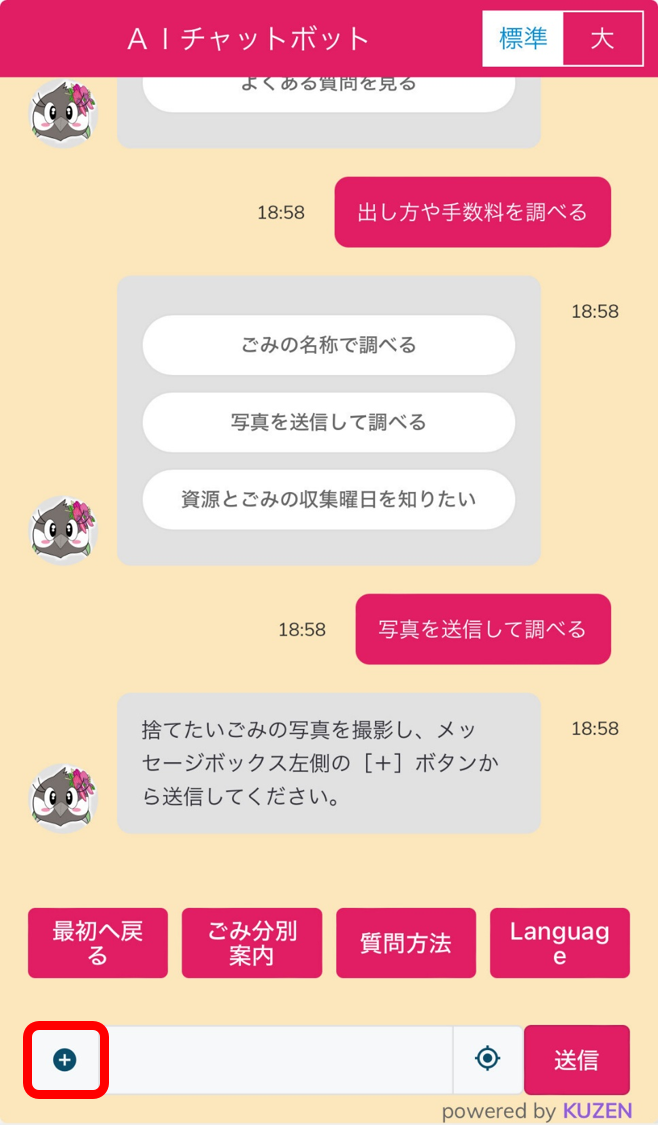Send the message with 送信

pyautogui.click(x=577, y=1060)
